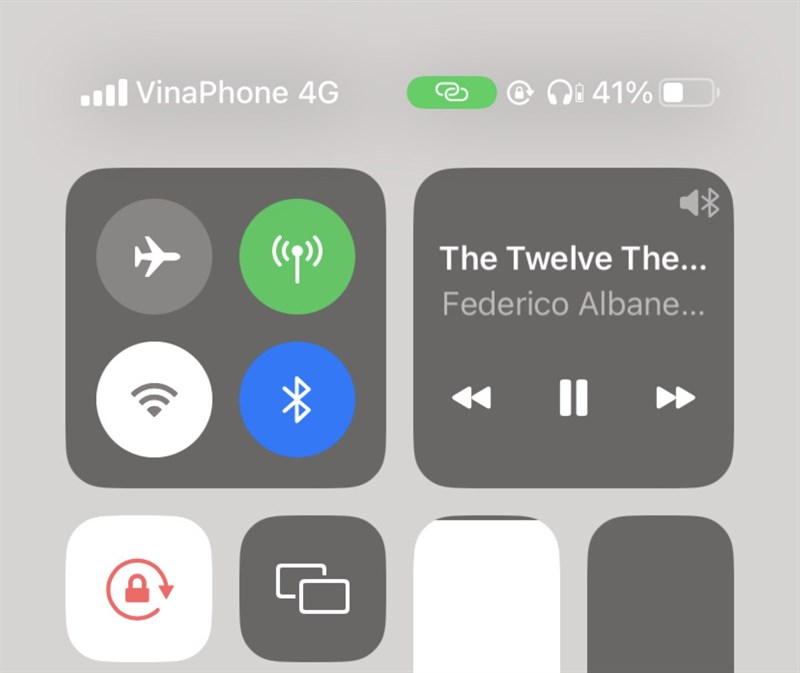Open audio output options in music tile
This screenshot has width=800, height=673.
699,204
